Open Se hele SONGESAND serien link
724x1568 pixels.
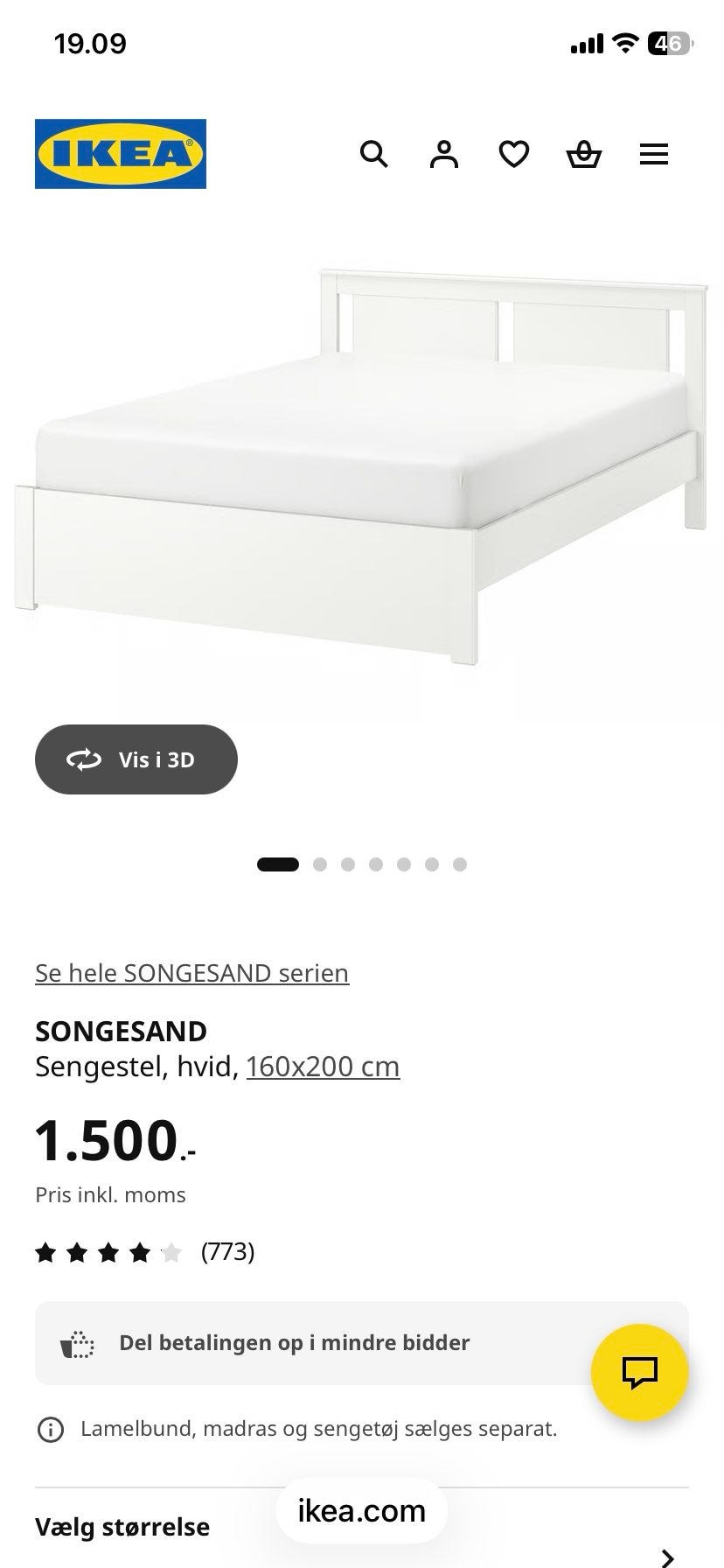tap(191, 972)
